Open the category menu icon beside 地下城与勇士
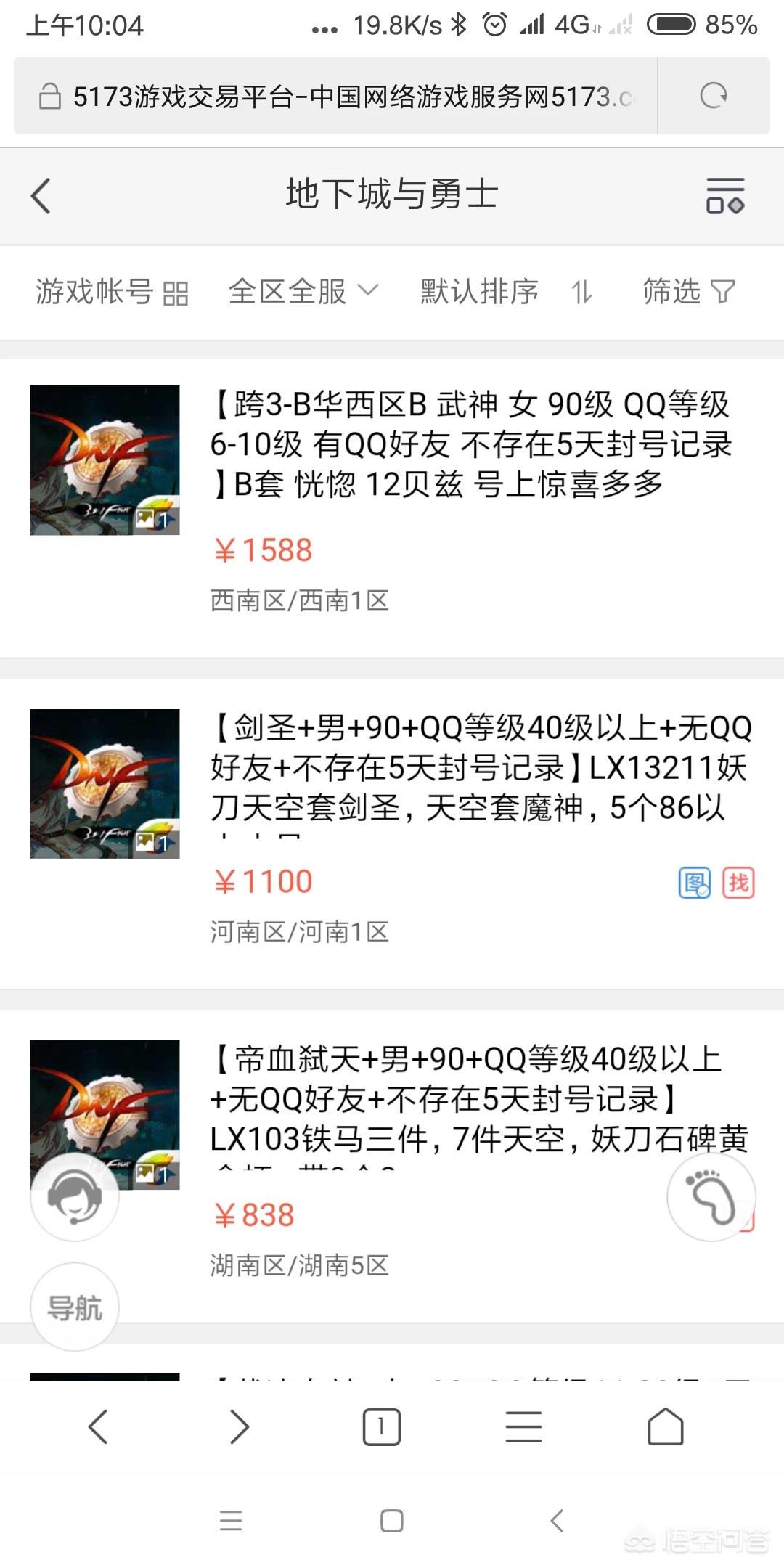The width and height of the screenshot is (784, 1568). tap(724, 196)
